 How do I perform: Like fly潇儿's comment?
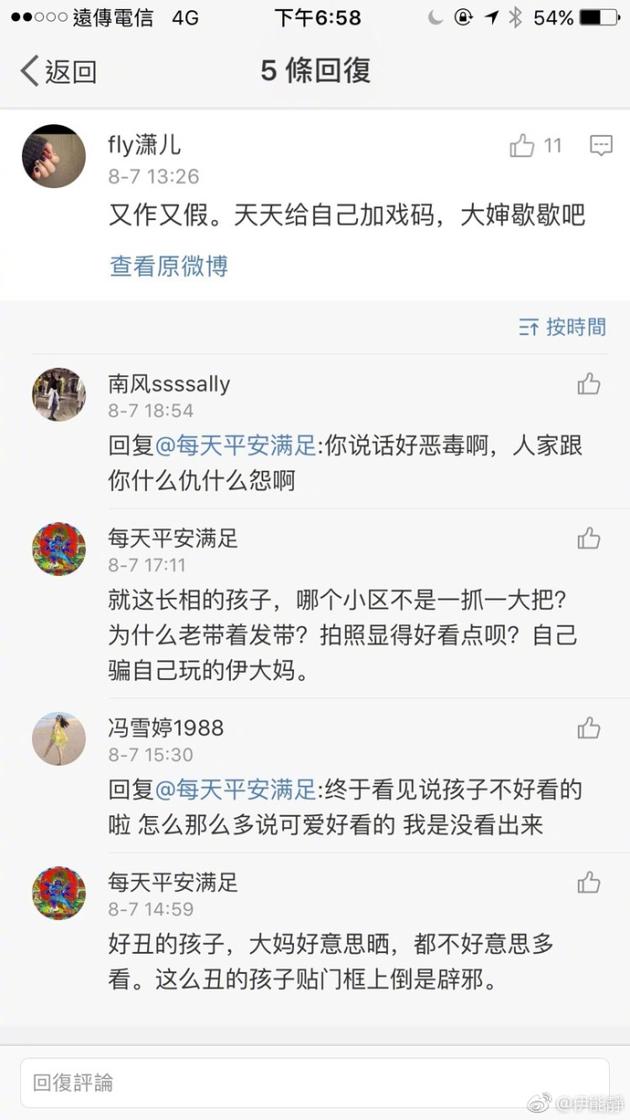[522, 146]
